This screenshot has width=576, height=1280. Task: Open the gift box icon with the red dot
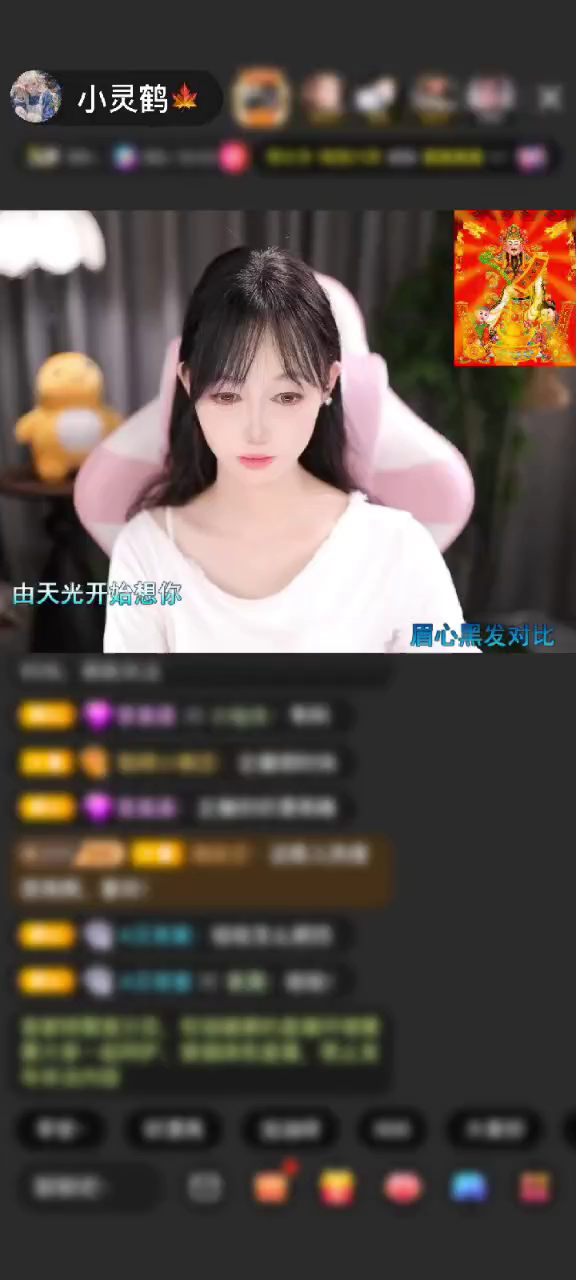coord(271,1186)
